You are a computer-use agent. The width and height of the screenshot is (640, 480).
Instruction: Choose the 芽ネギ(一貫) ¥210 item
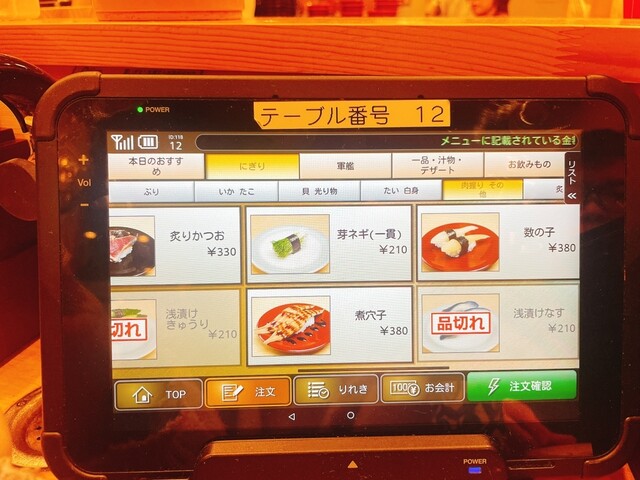[x=329, y=244]
